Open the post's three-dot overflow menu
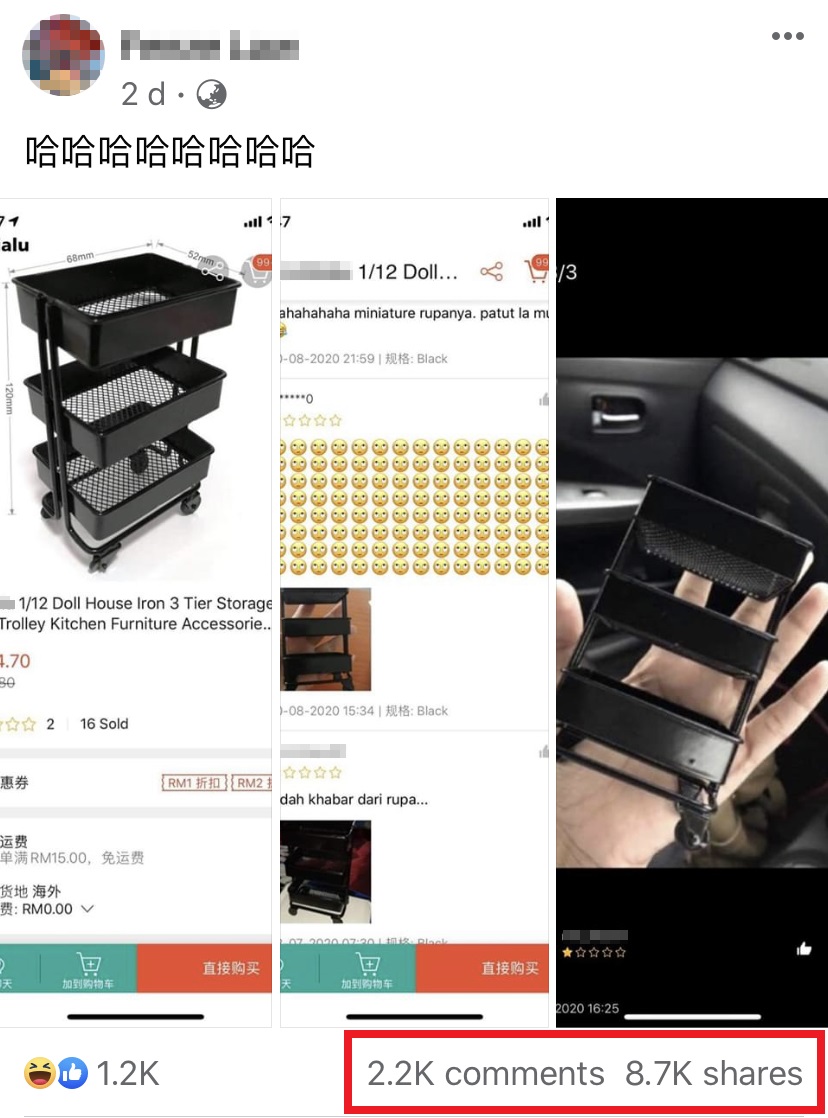This screenshot has width=828, height=1118. [x=787, y=37]
